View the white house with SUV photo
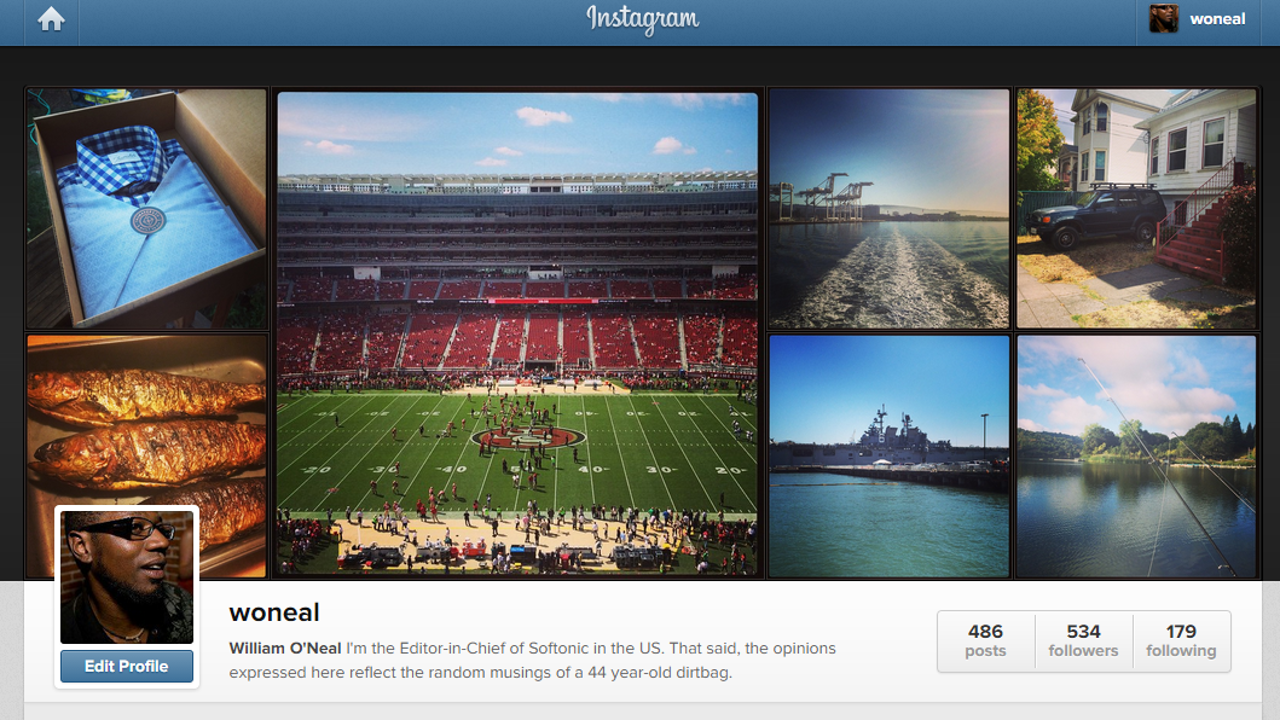This screenshot has height=720, width=1280. 1136,208
